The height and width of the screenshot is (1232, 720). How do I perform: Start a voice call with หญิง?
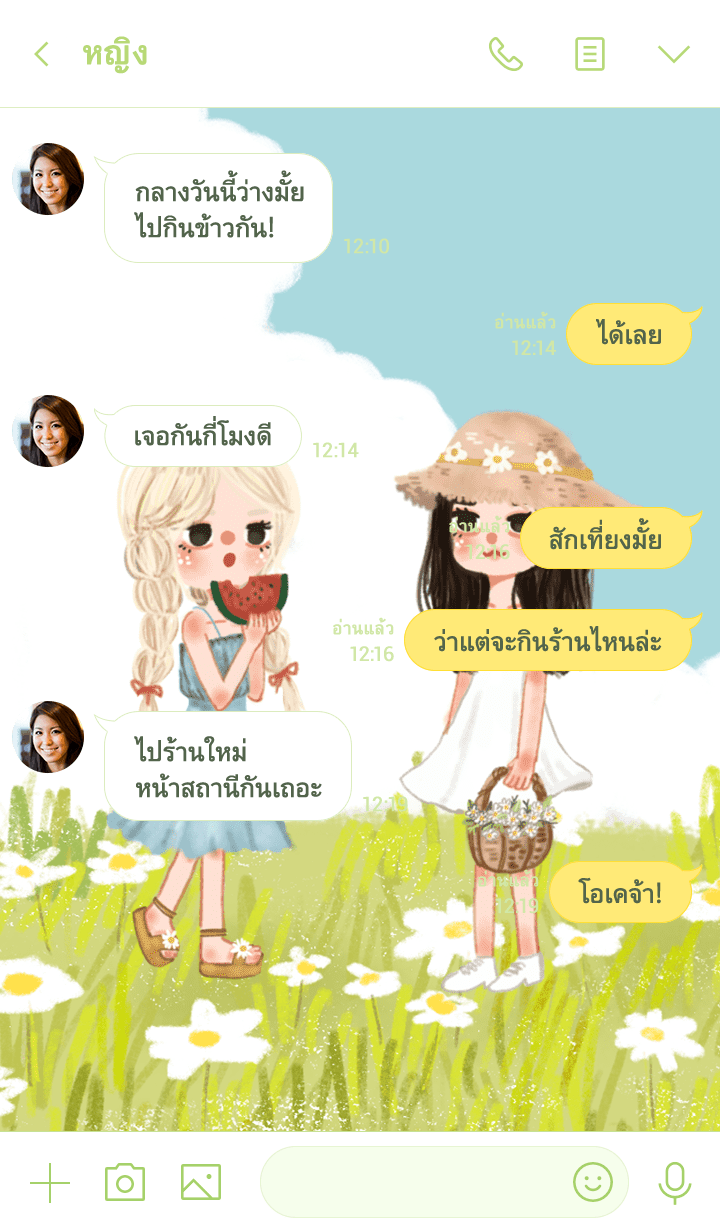(x=505, y=54)
